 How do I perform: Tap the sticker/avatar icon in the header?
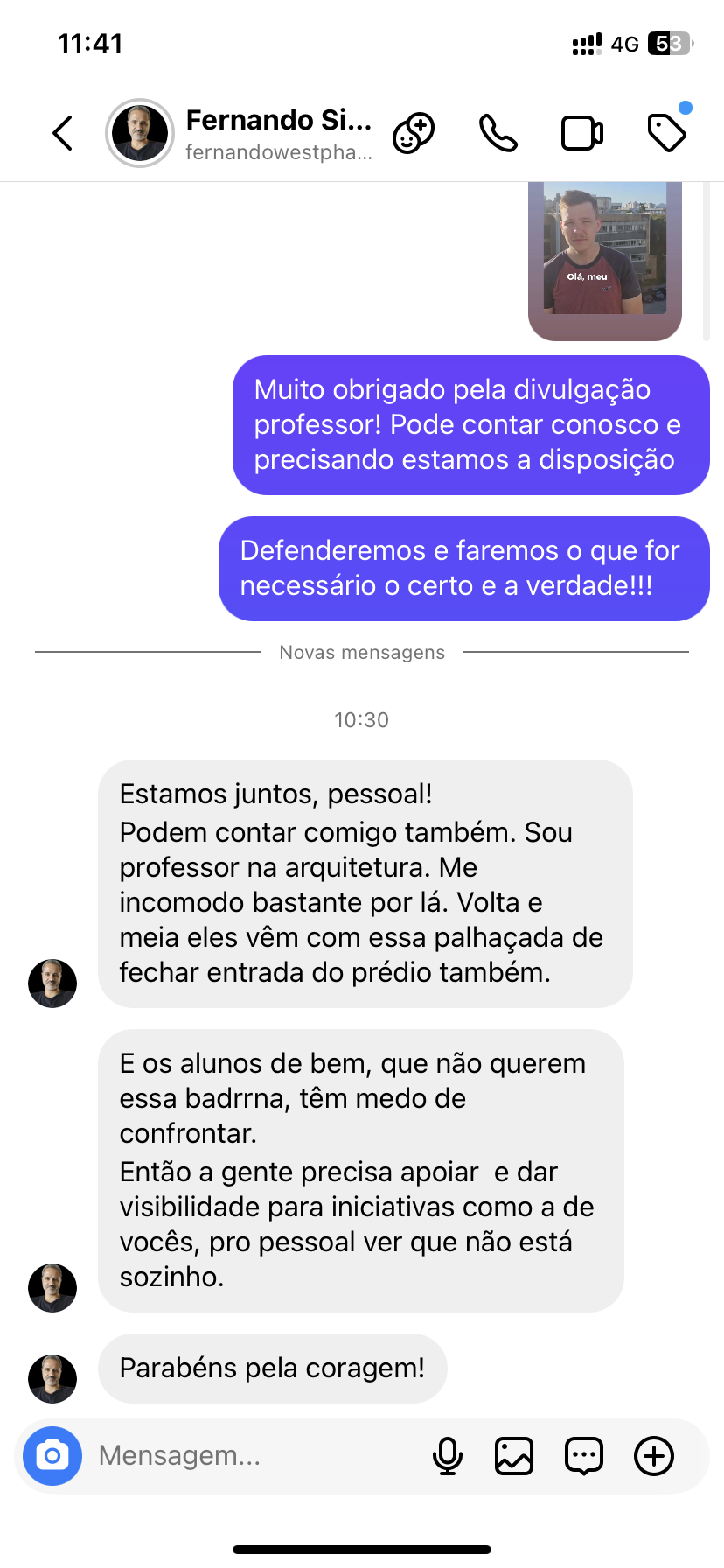coord(414,133)
